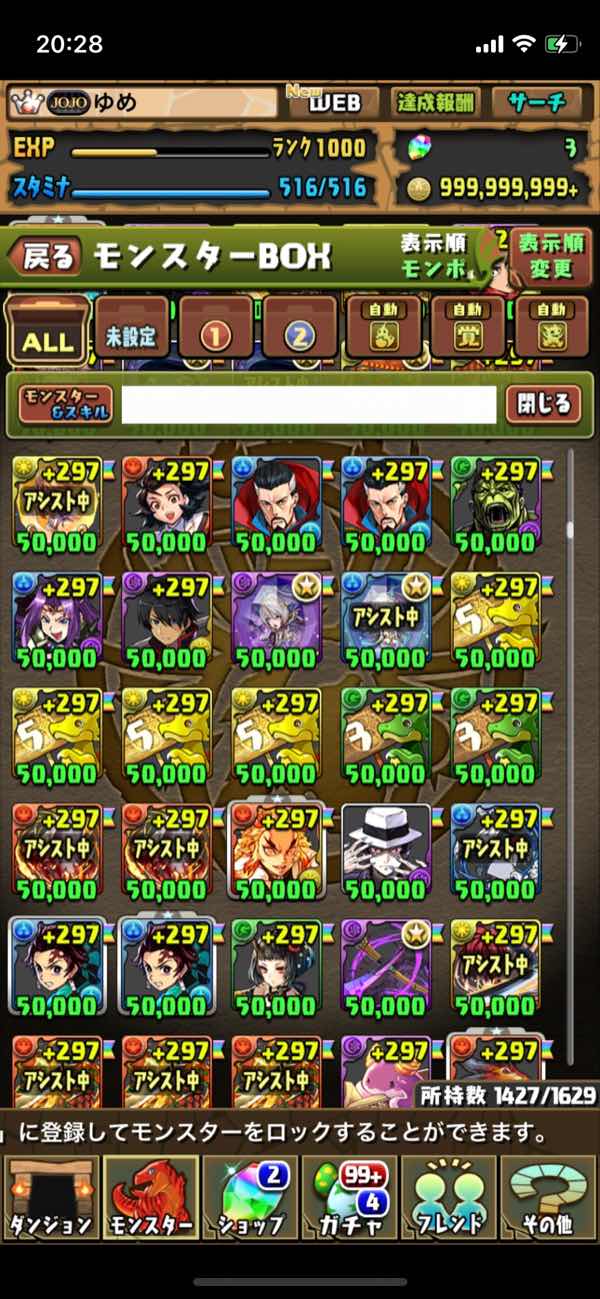
Task: Open box folder tab 2
Action: coord(300,331)
